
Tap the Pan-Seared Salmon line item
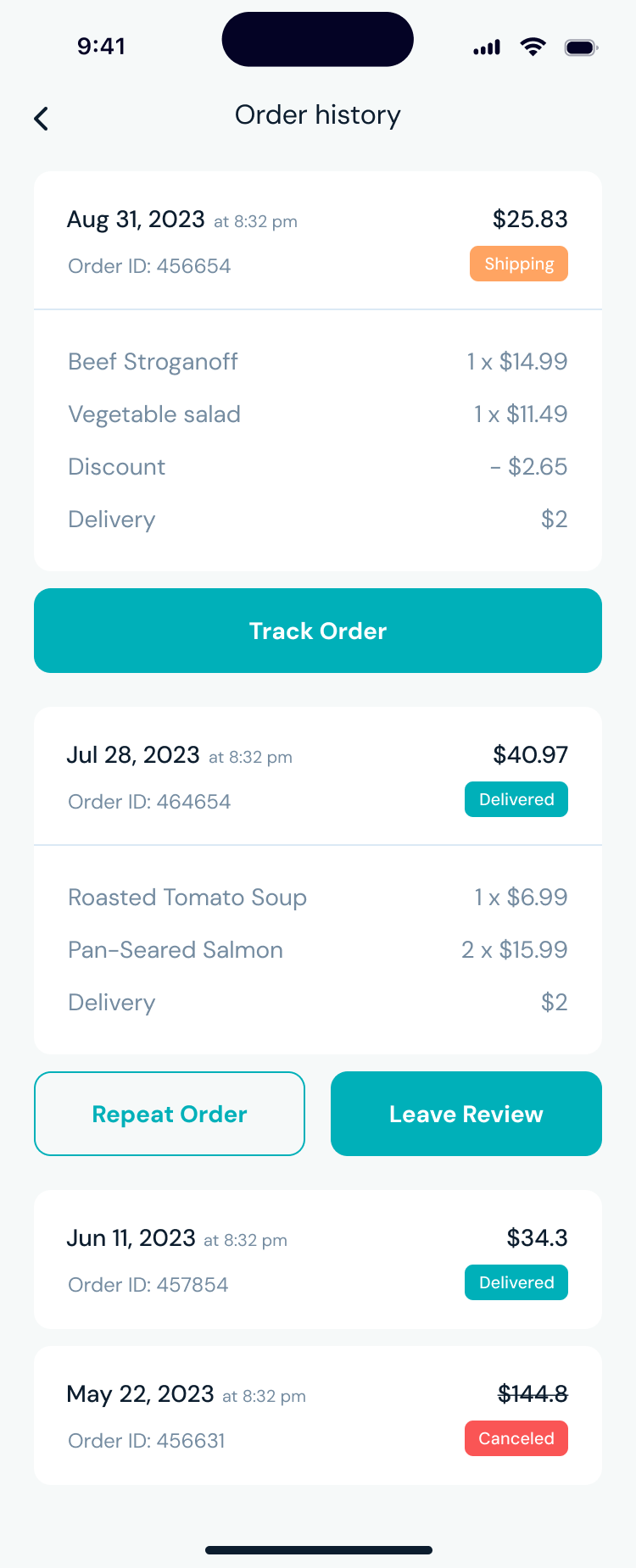(x=175, y=950)
